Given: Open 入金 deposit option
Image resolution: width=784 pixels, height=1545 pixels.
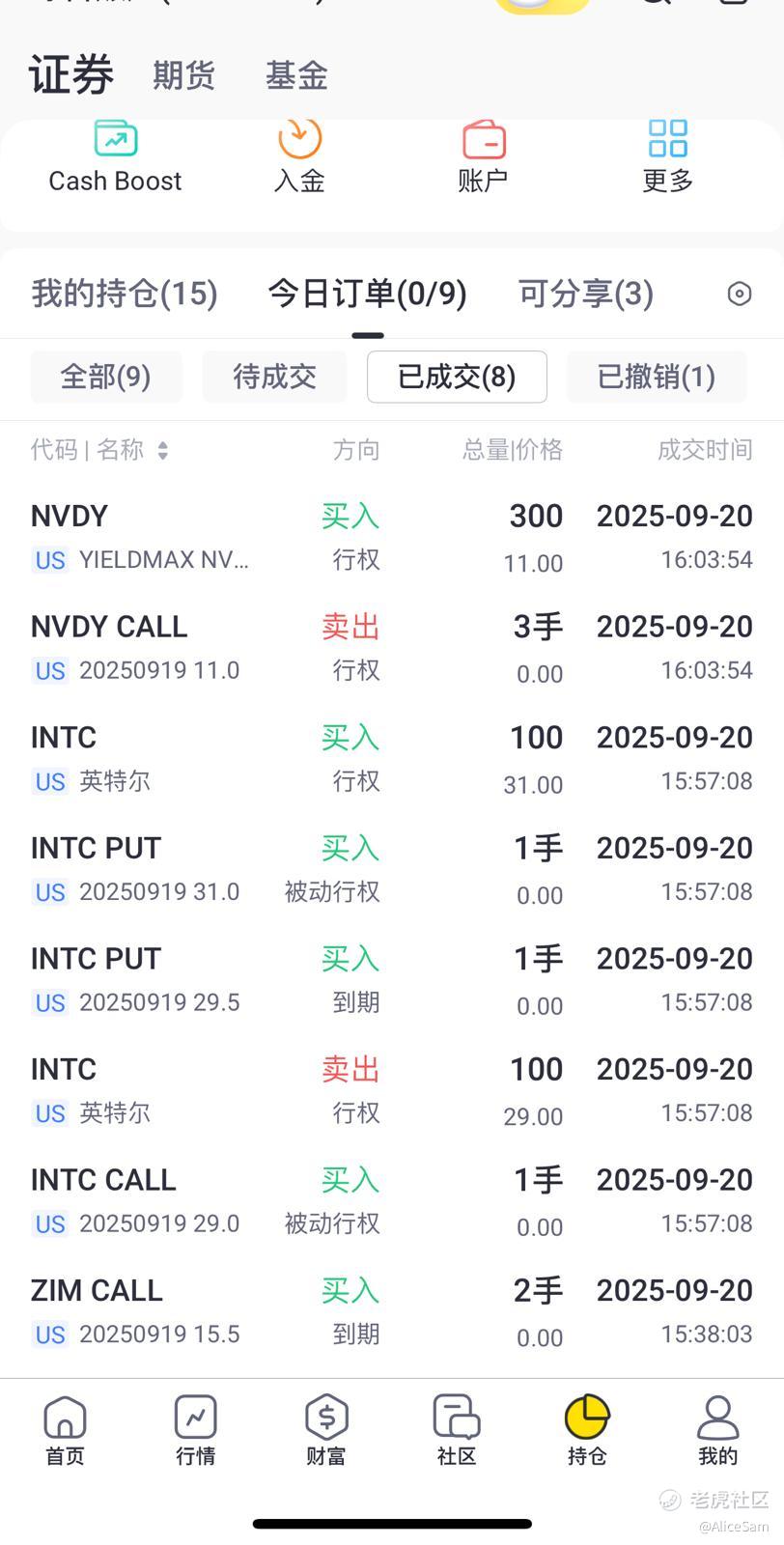Looking at the screenshot, I should [299, 157].
